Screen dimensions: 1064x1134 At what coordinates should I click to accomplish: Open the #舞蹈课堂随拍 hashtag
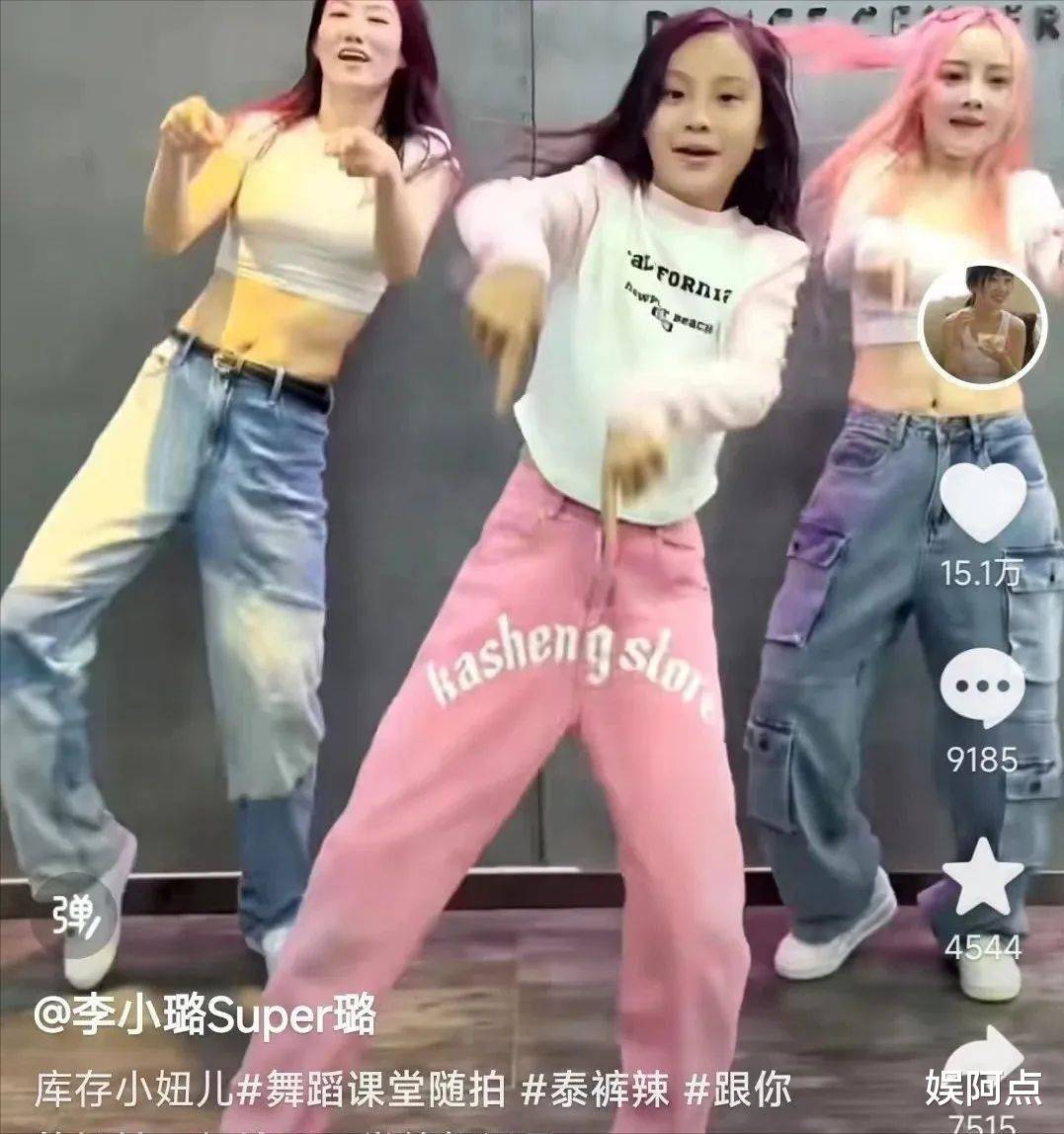coord(373,1090)
